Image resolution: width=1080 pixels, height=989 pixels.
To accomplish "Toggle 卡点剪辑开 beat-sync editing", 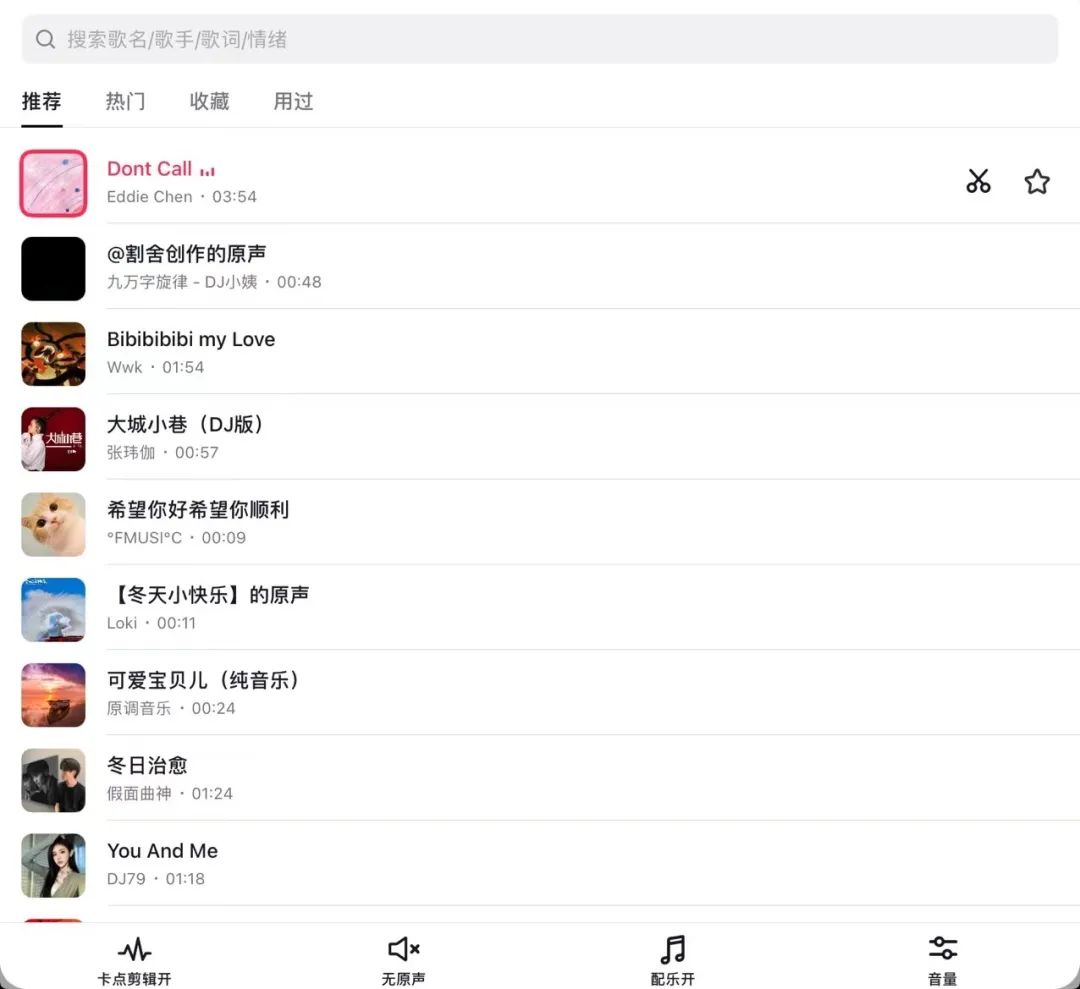I will (135, 961).
